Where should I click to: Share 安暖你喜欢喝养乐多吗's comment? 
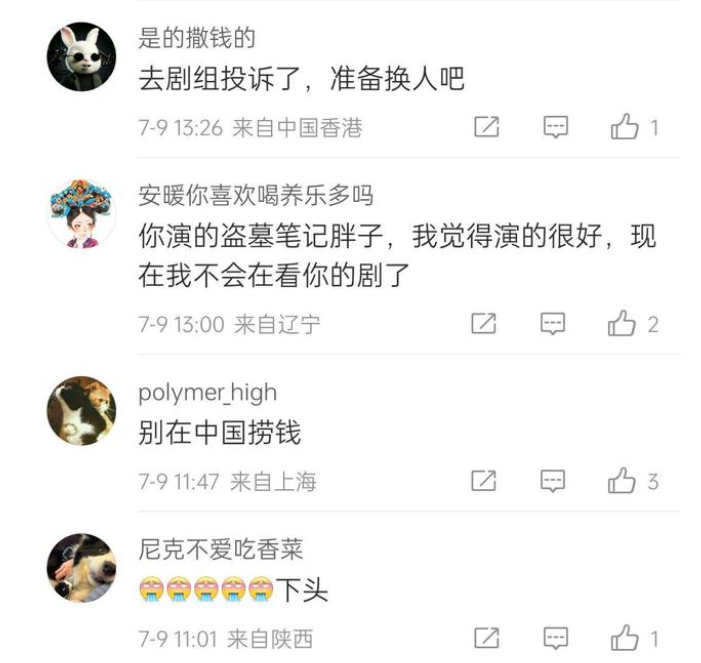point(485,324)
